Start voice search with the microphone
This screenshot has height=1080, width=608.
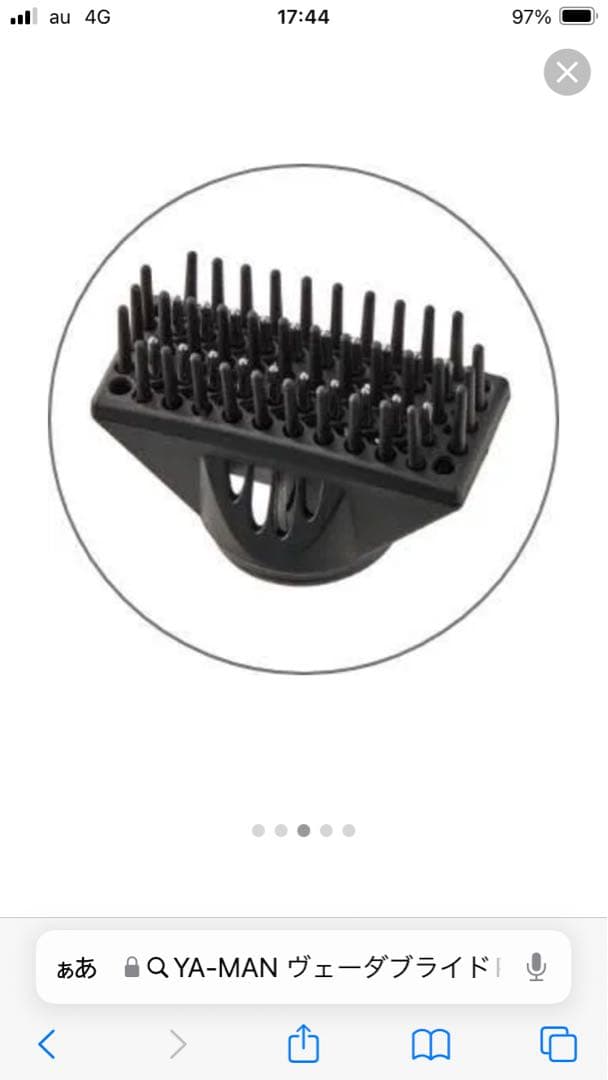pyautogui.click(x=537, y=966)
